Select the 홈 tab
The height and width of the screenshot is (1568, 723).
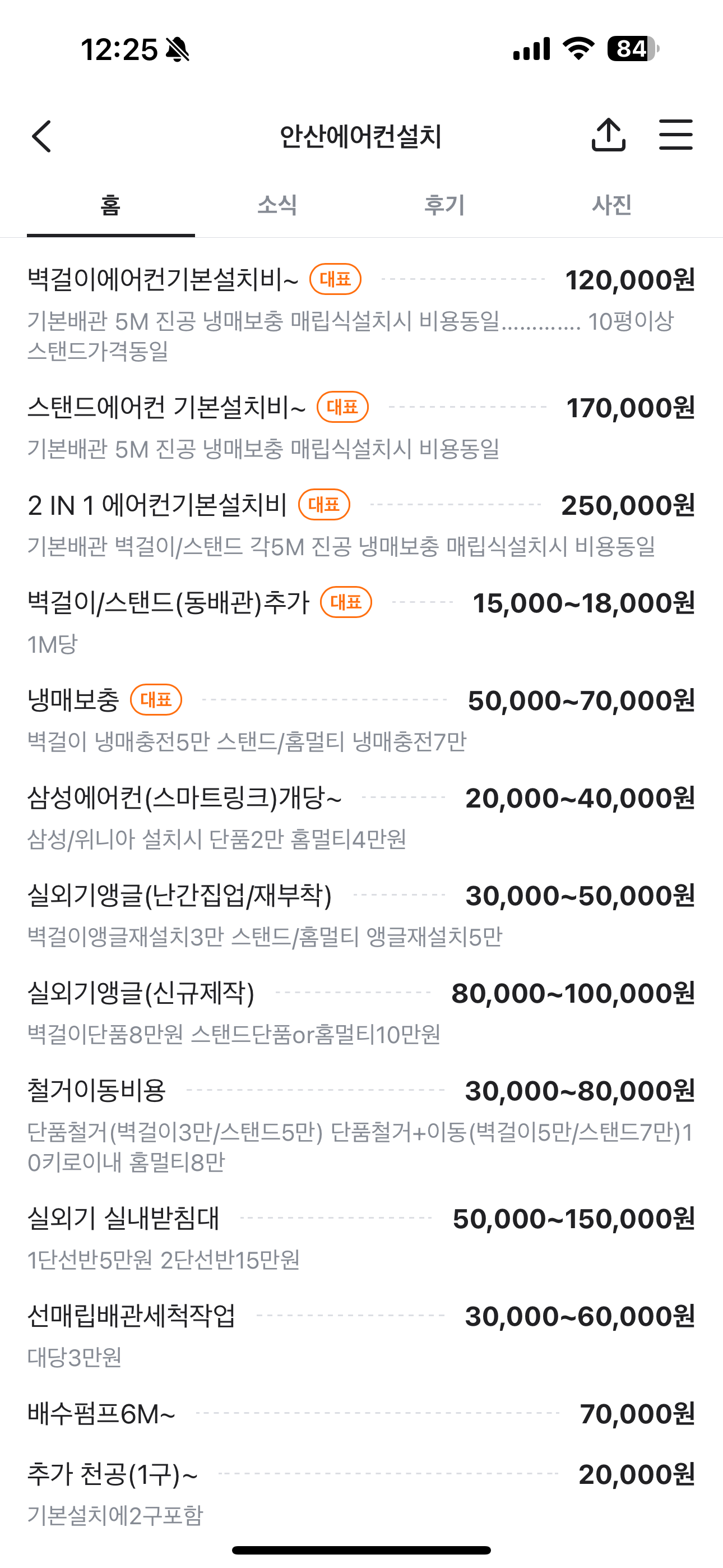tap(111, 205)
